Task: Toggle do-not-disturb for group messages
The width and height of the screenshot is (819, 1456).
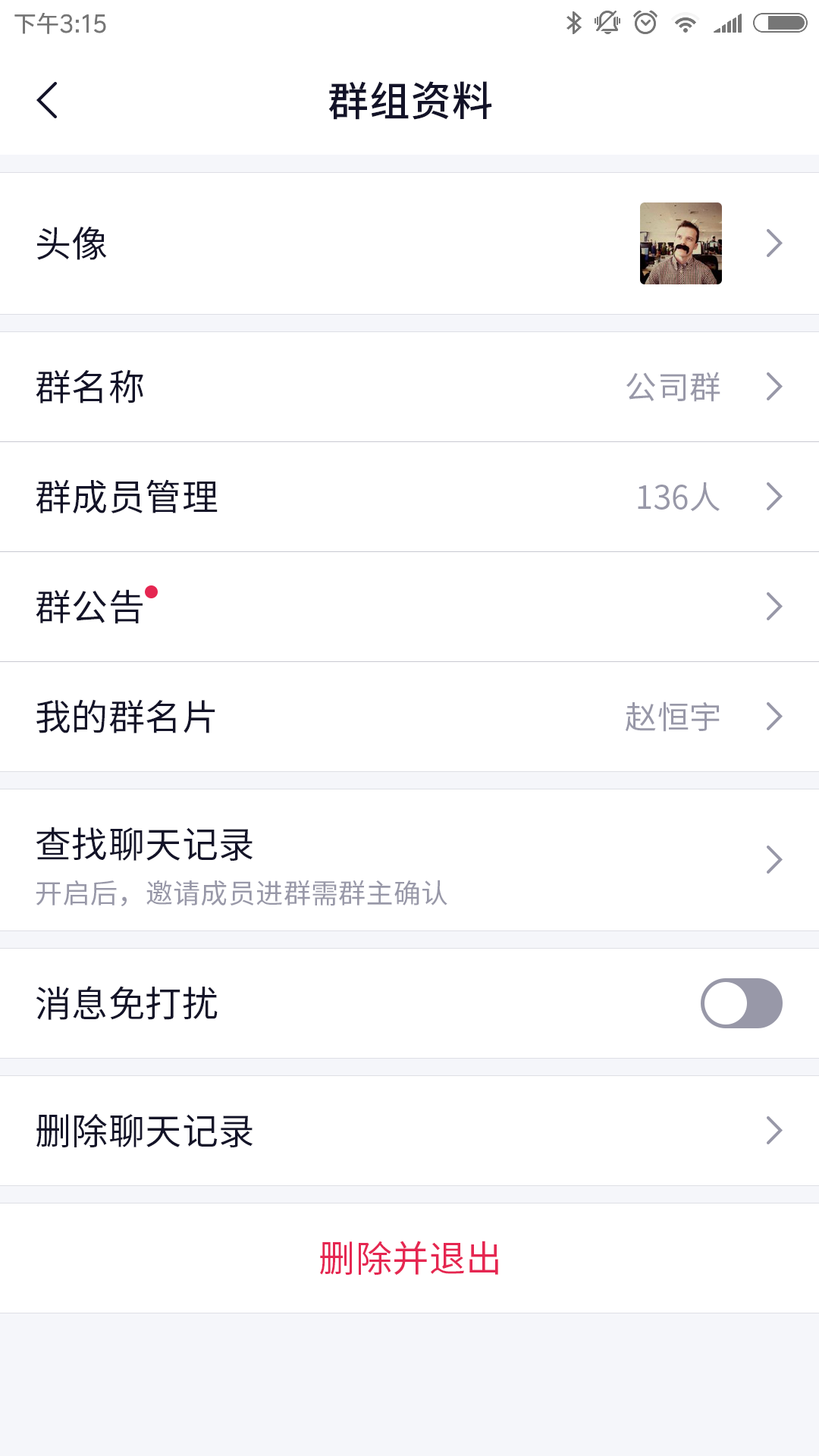Action: (743, 1003)
